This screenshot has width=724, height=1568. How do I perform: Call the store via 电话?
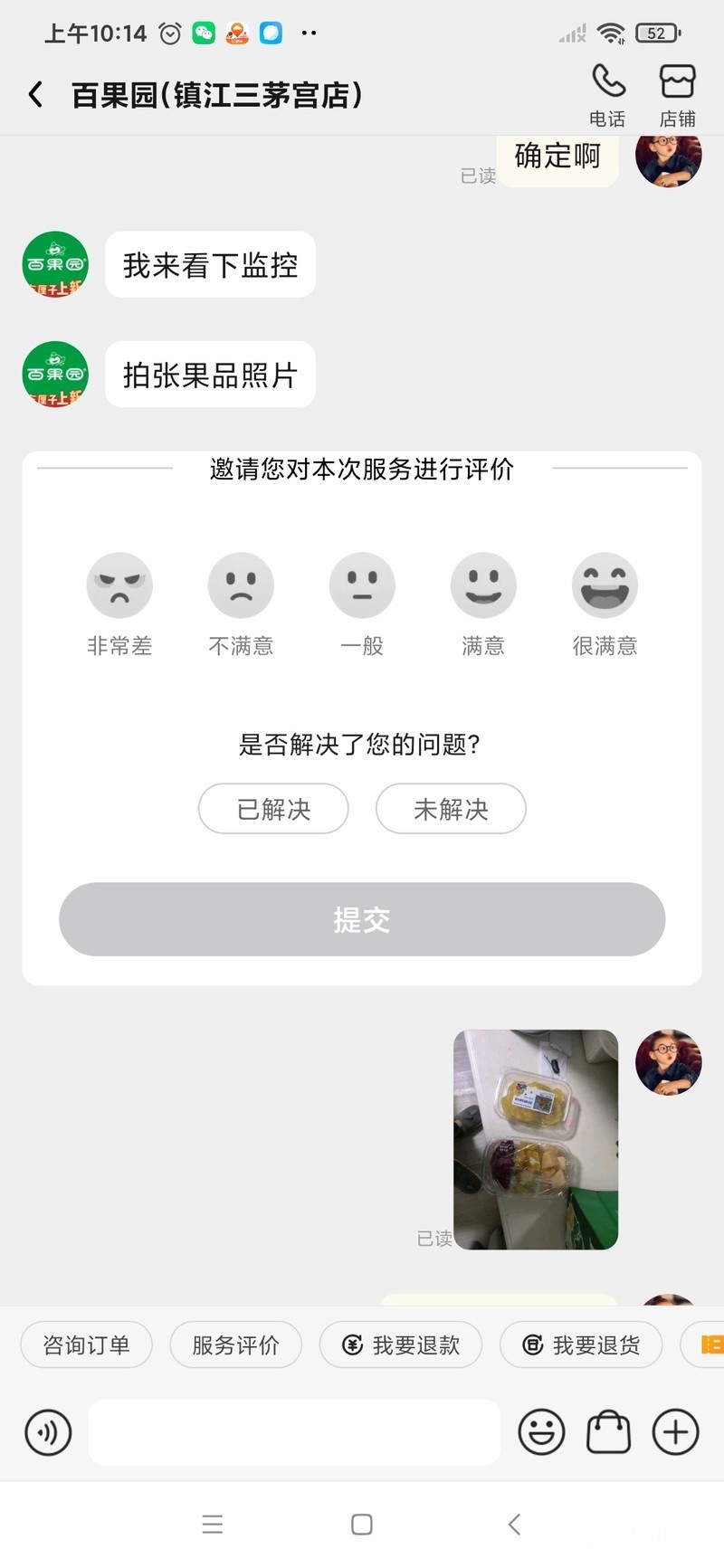click(x=608, y=94)
